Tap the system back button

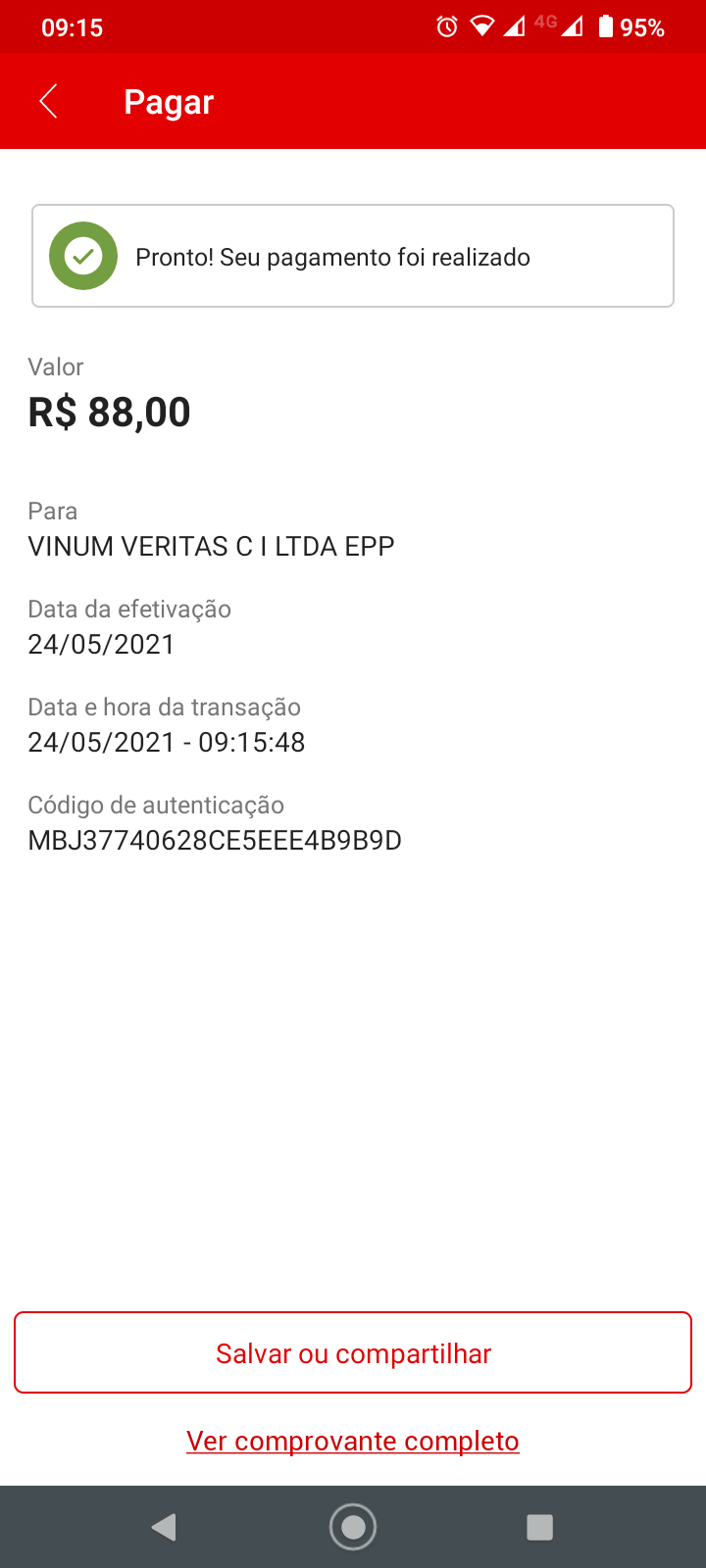tap(164, 1527)
